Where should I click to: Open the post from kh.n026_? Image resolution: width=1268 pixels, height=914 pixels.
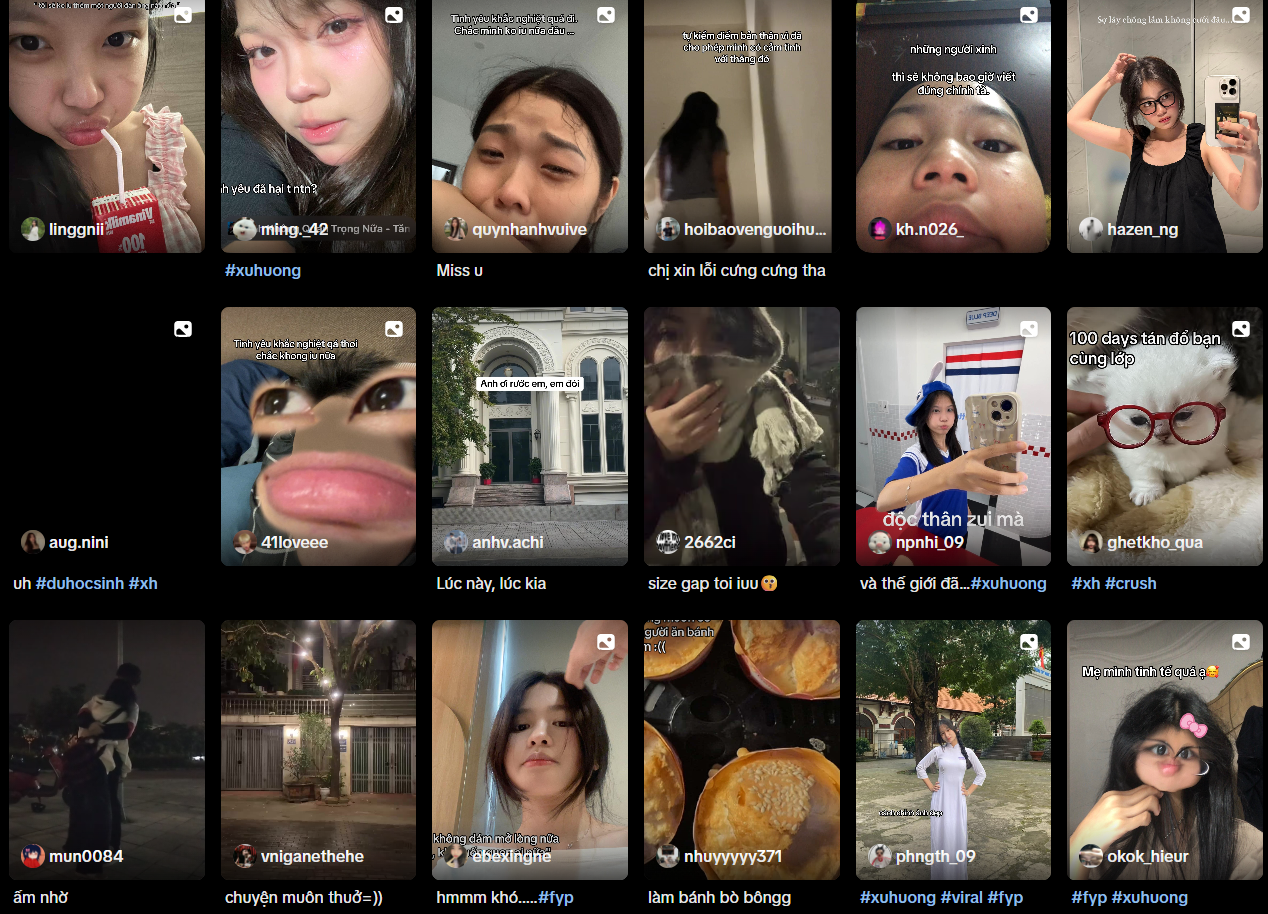coord(953,120)
